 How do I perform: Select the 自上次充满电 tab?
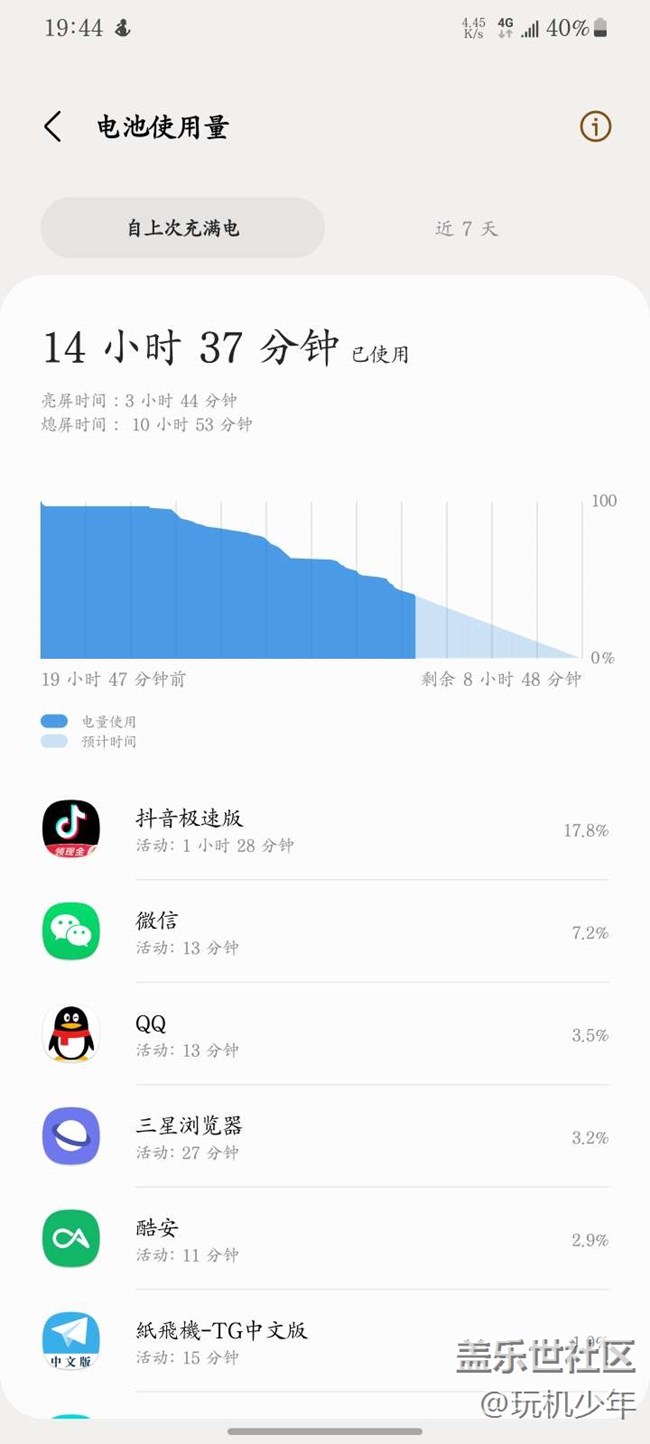183,228
